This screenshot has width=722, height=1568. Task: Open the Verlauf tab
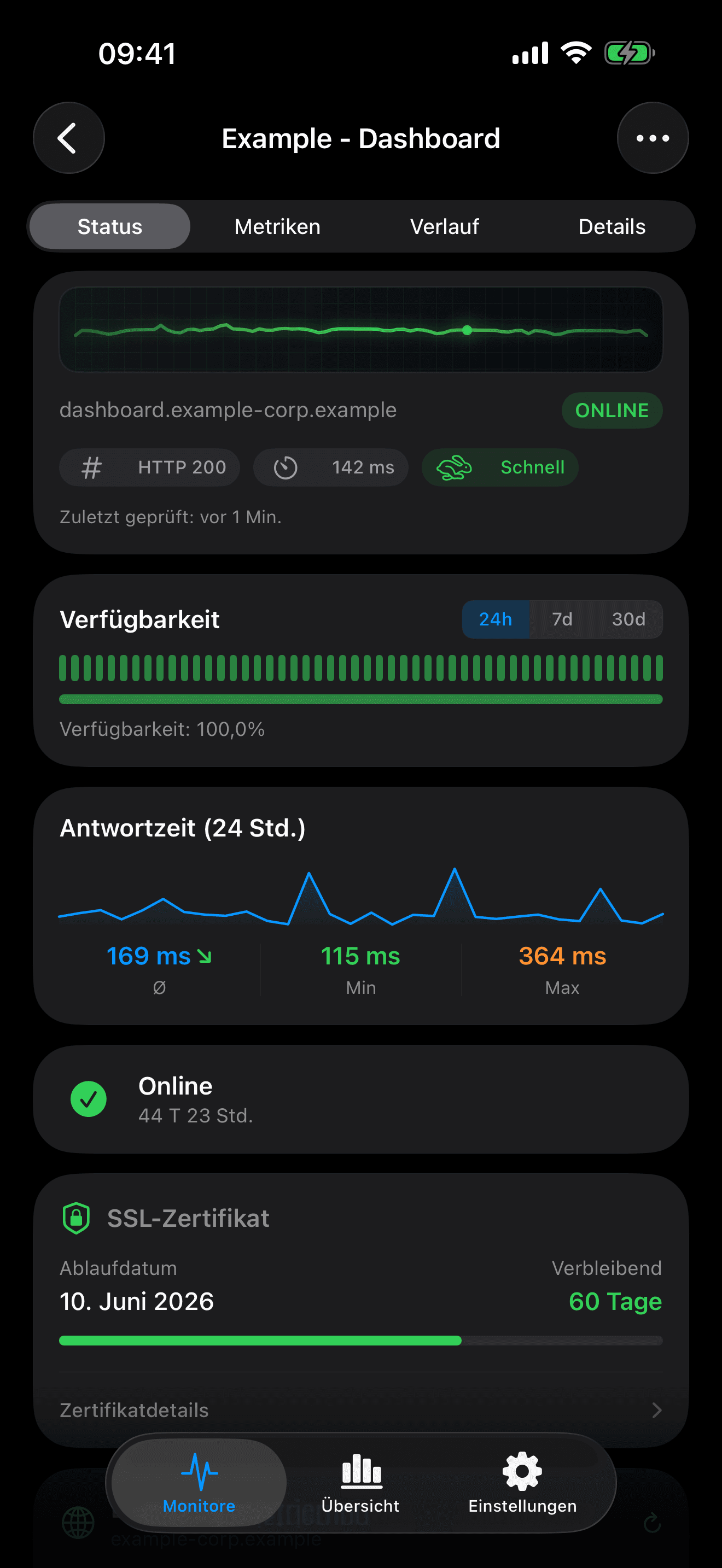coord(445,226)
